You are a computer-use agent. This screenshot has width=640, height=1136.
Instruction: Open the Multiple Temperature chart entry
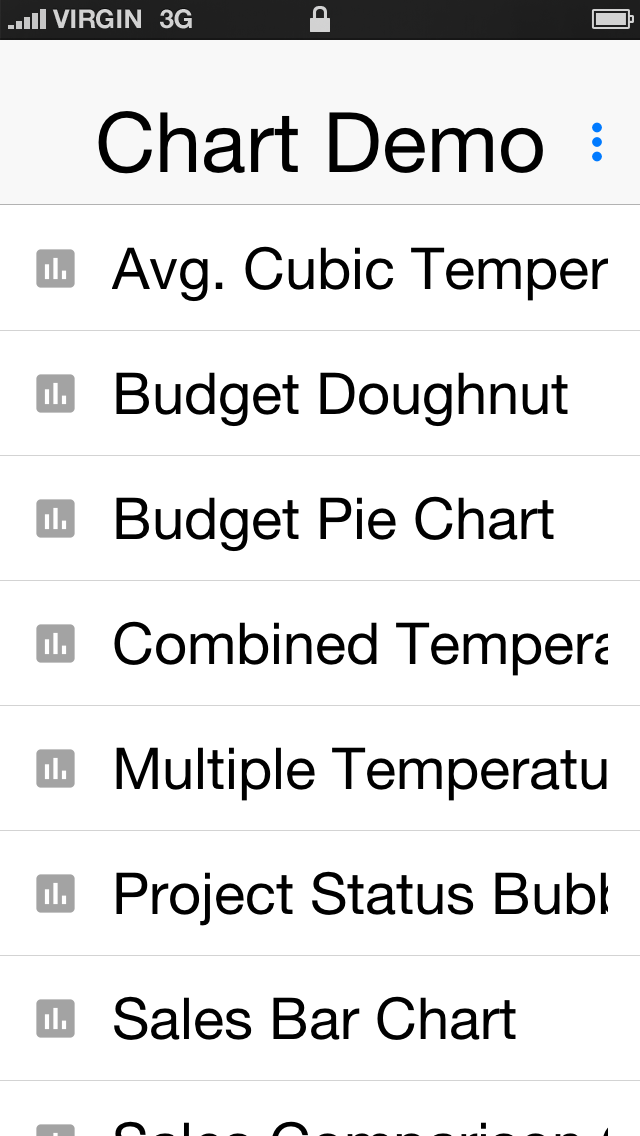click(320, 768)
